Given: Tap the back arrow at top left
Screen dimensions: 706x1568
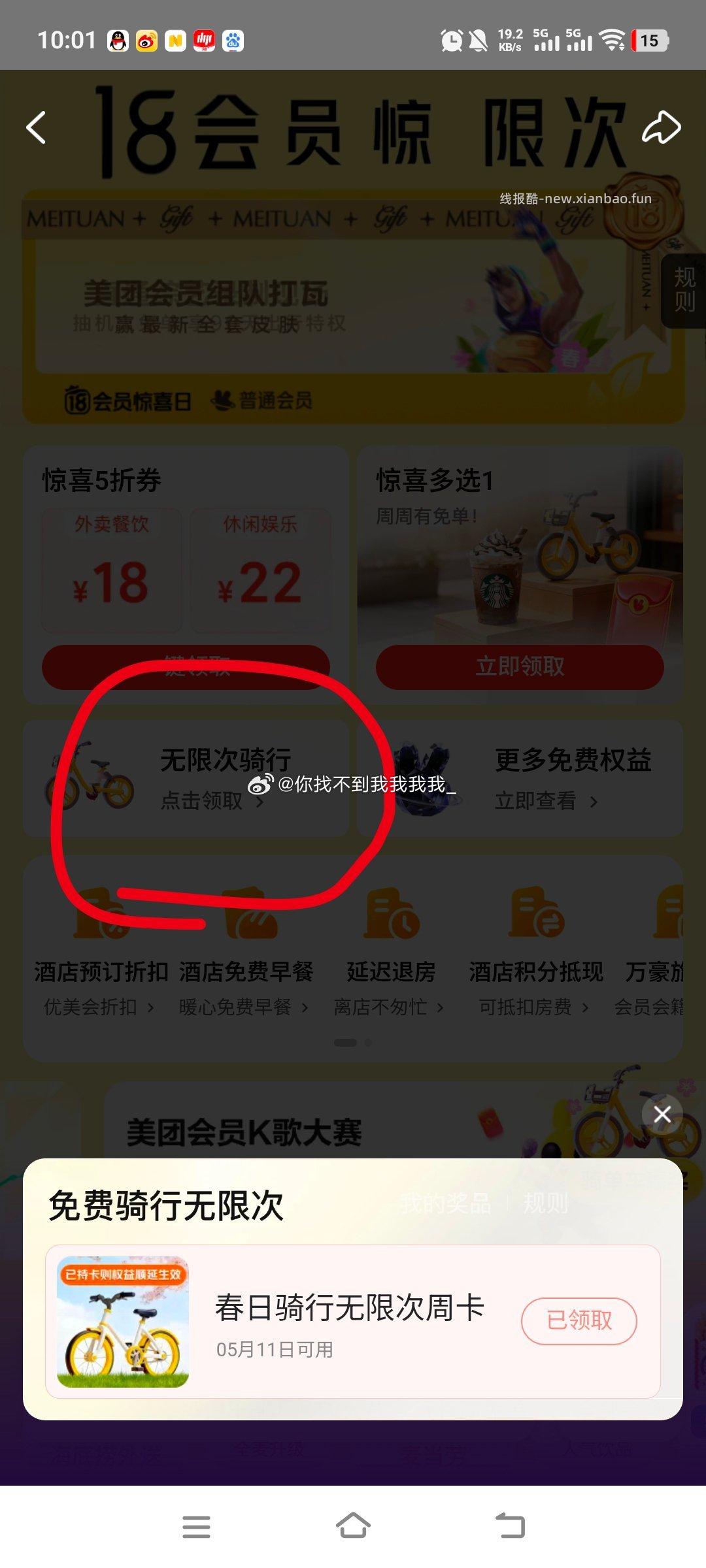Looking at the screenshot, I should click(x=37, y=127).
